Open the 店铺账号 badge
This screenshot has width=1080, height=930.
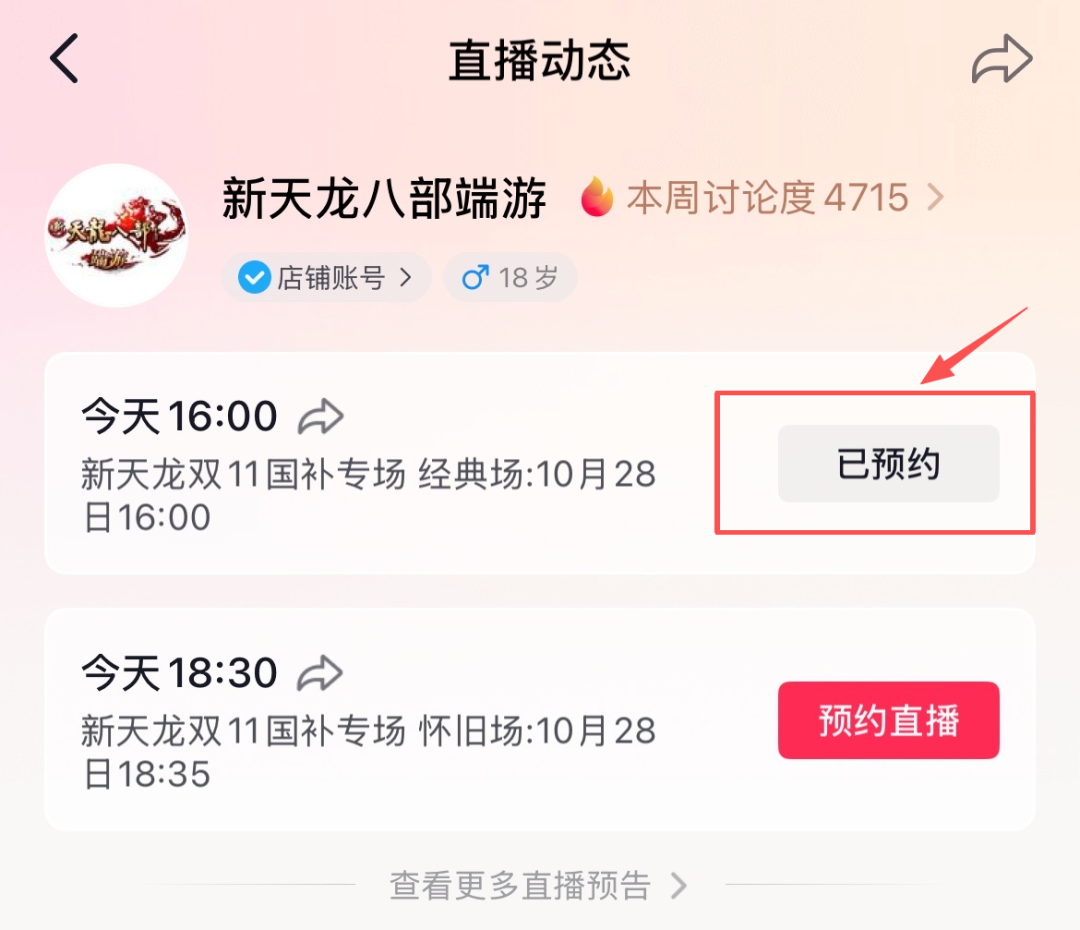327,278
